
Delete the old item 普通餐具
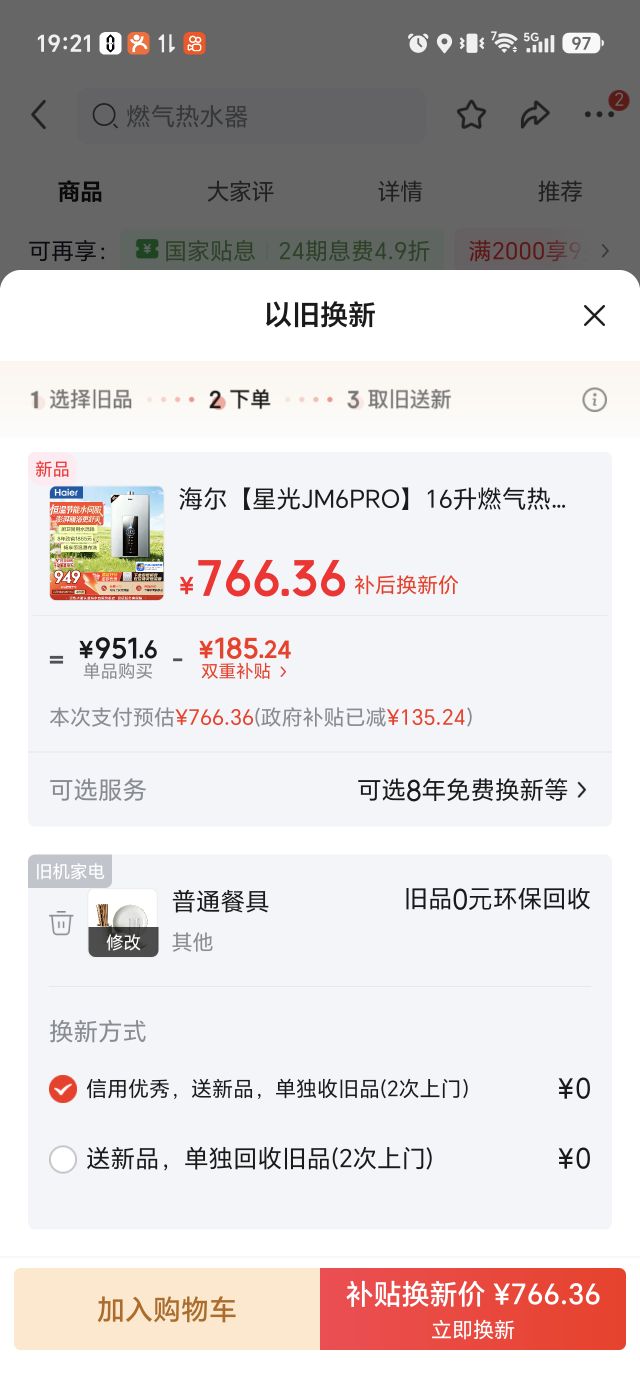click(x=61, y=923)
